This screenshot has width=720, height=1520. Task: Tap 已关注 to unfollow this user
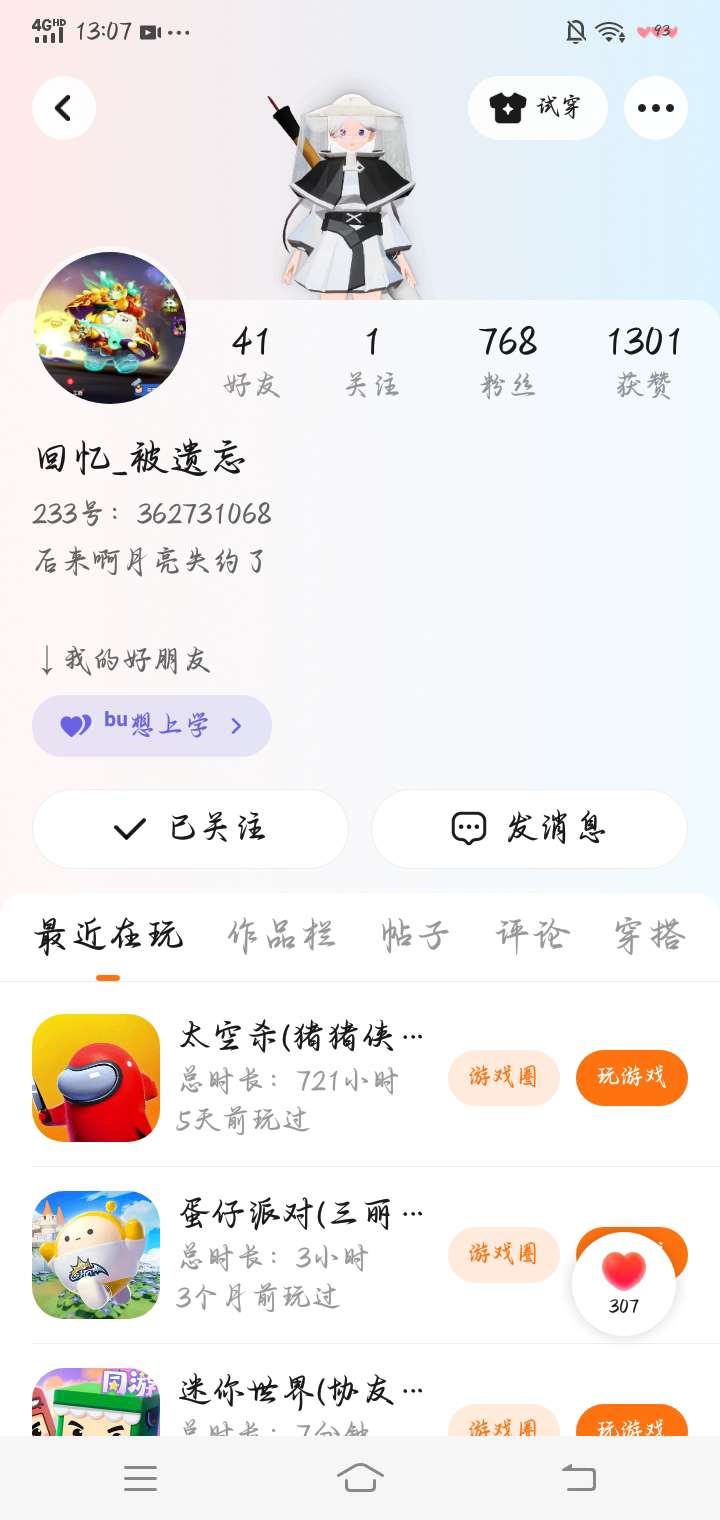pyautogui.click(x=190, y=829)
